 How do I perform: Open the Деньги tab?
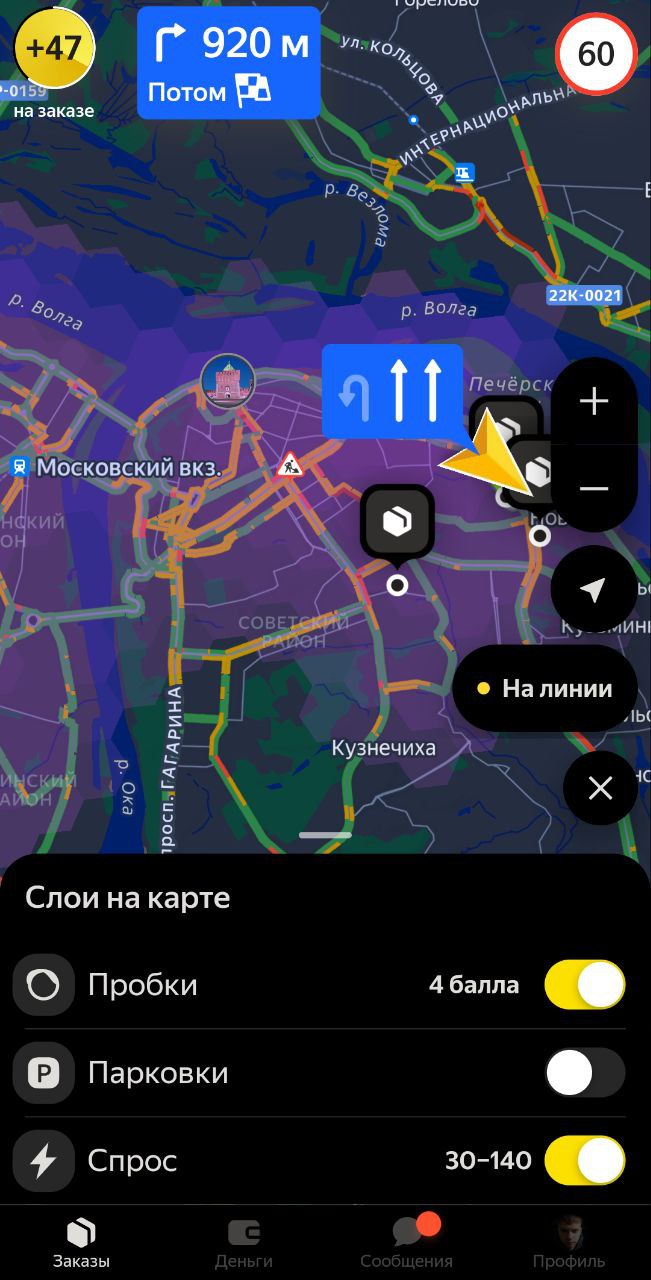pos(244,1243)
